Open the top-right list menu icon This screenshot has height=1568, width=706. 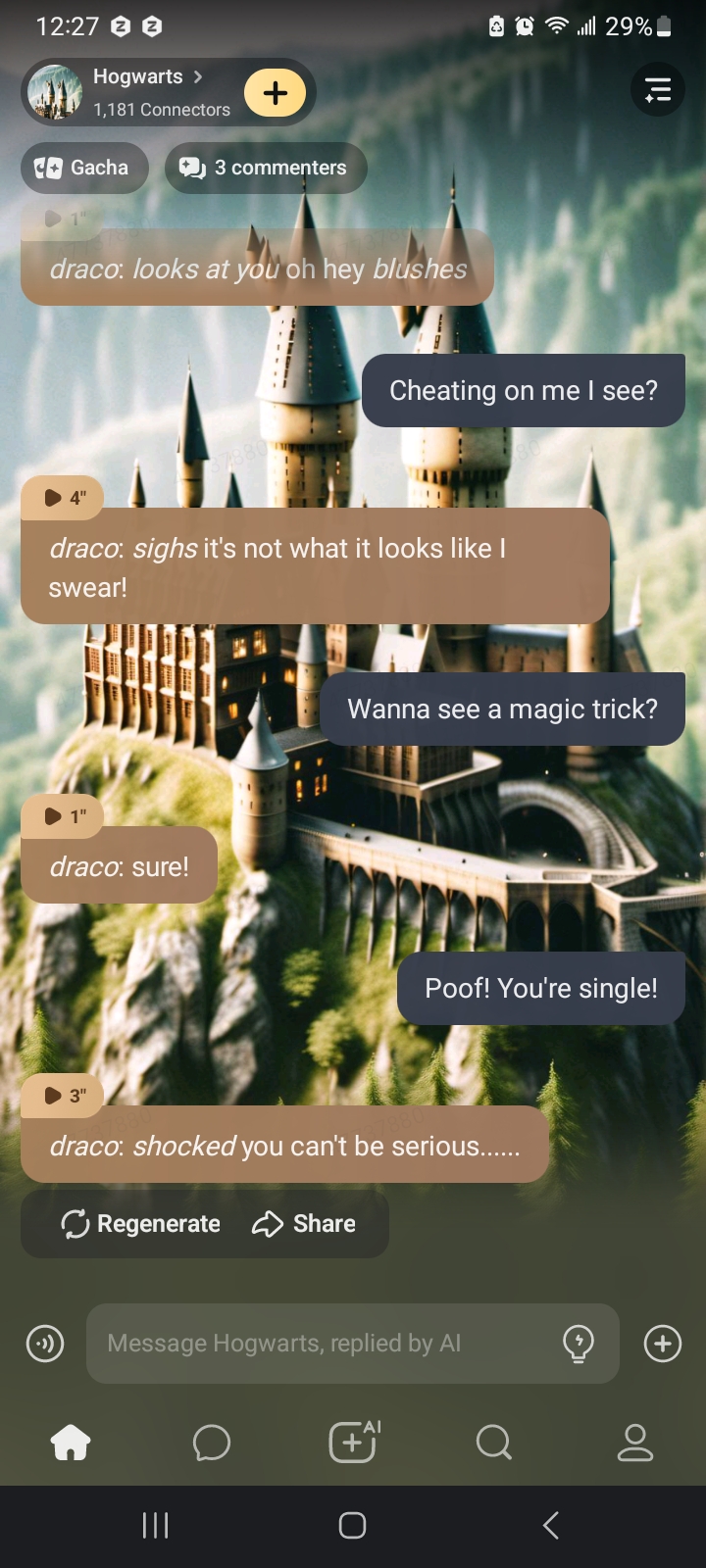point(657,90)
